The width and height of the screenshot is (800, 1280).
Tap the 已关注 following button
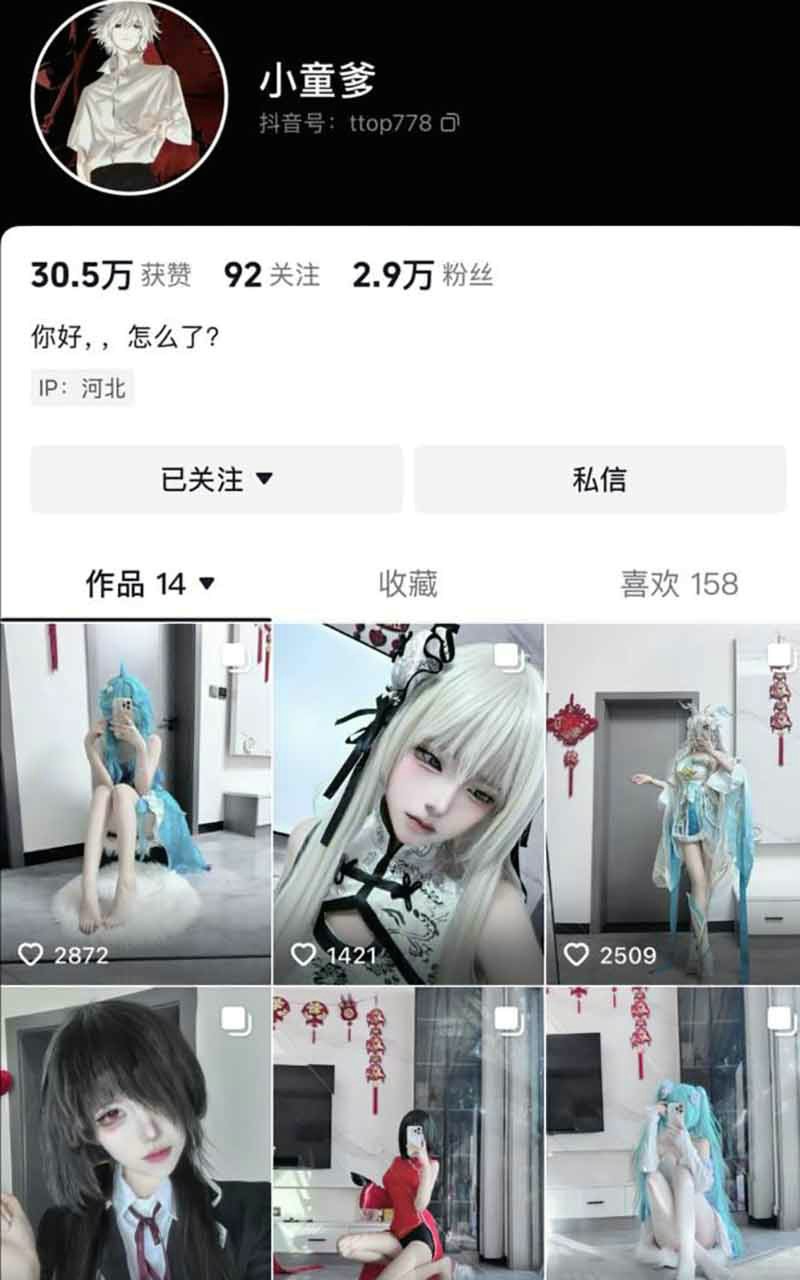pyautogui.click(x=216, y=479)
